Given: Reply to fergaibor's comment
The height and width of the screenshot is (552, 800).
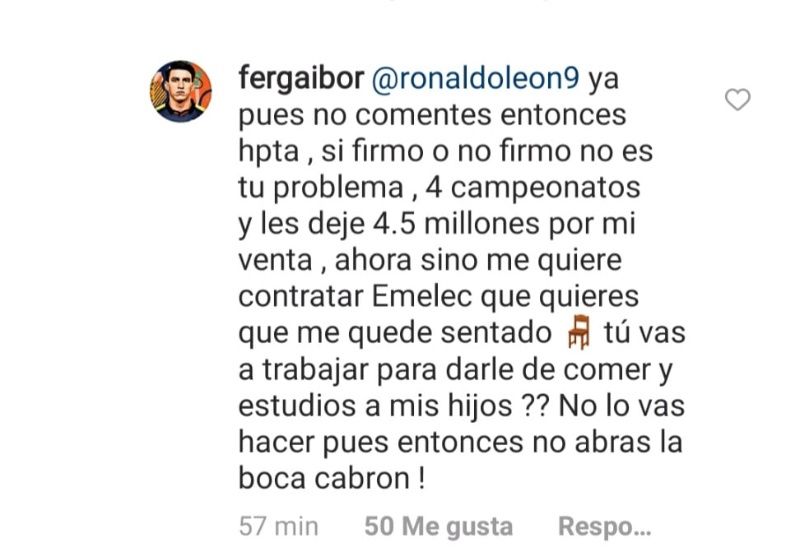Looking at the screenshot, I should [604, 526].
